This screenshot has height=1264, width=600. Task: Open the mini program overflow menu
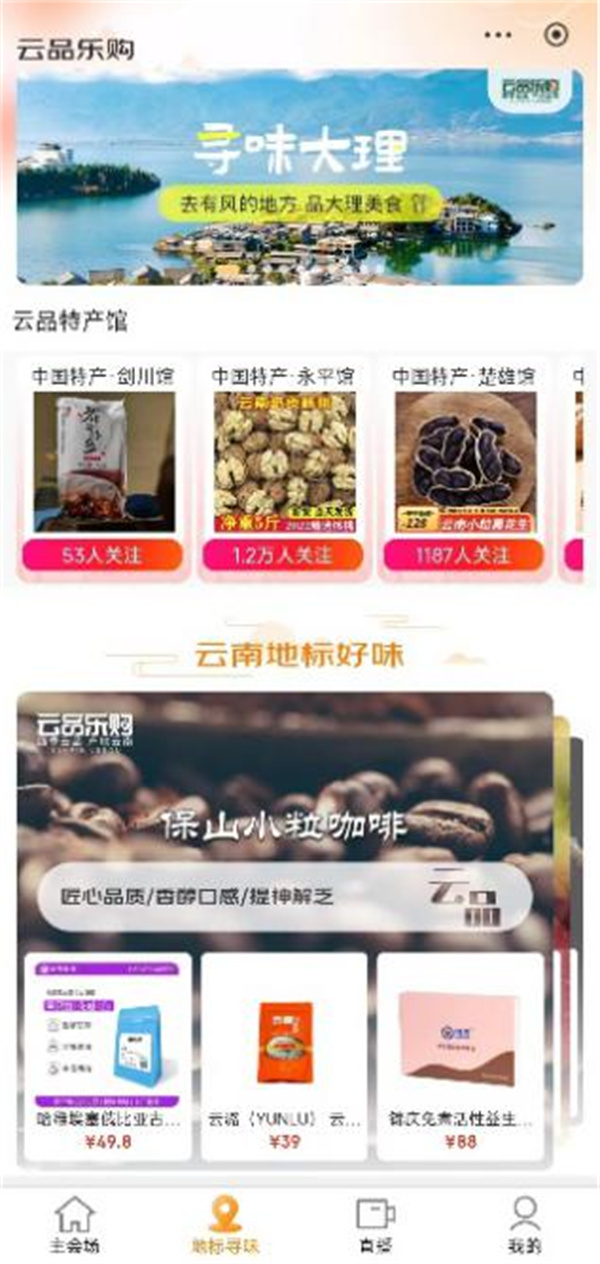pos(497,35)
